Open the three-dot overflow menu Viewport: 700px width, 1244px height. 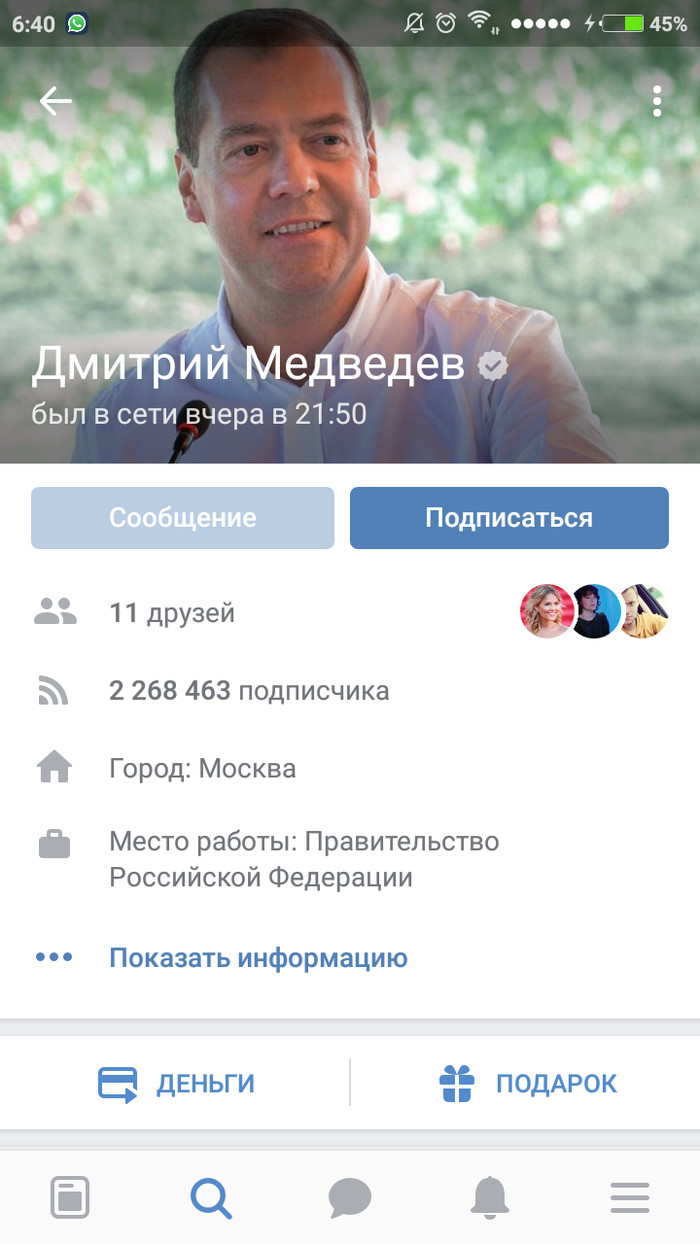click(x=657, y=101)
